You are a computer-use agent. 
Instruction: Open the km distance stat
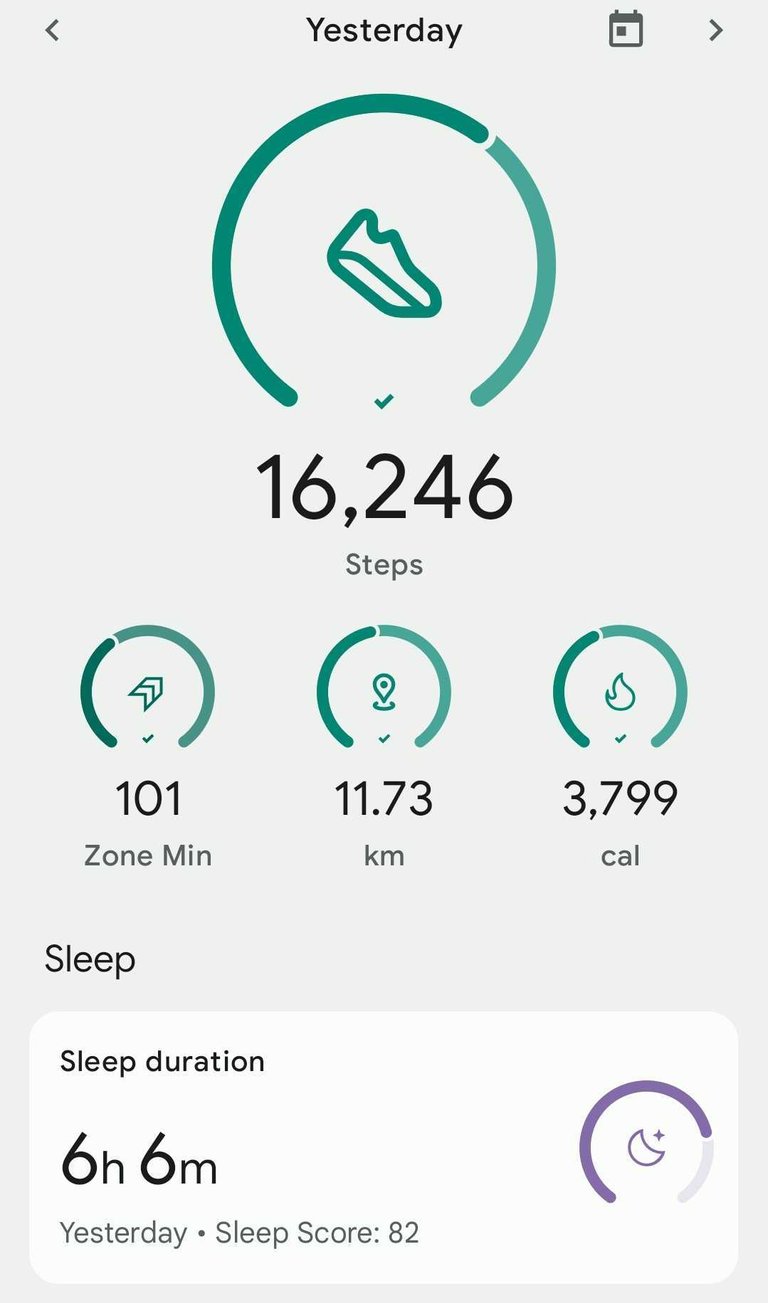(384, 690)
